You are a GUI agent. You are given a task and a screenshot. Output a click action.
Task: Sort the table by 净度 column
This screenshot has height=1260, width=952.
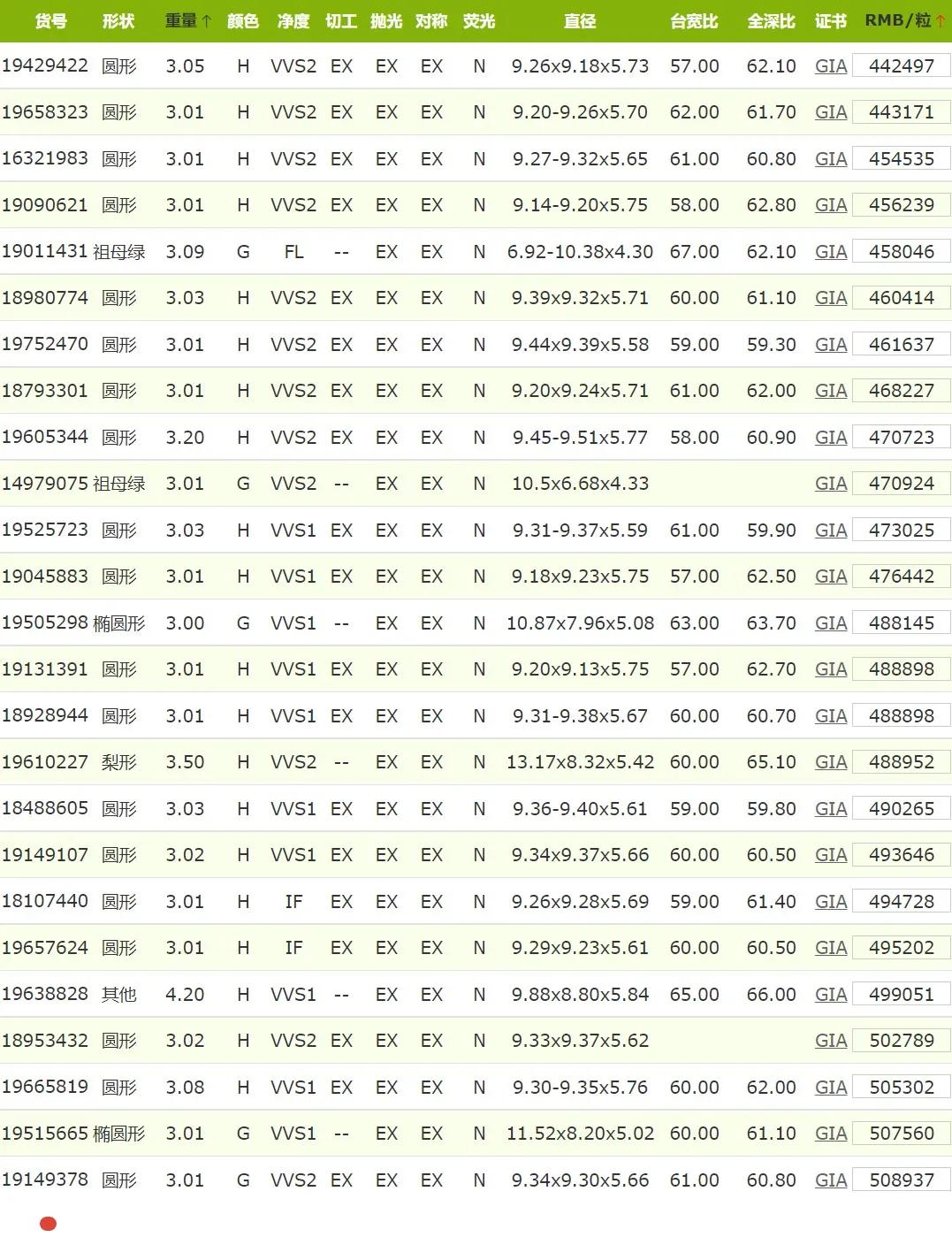(293, 21)
